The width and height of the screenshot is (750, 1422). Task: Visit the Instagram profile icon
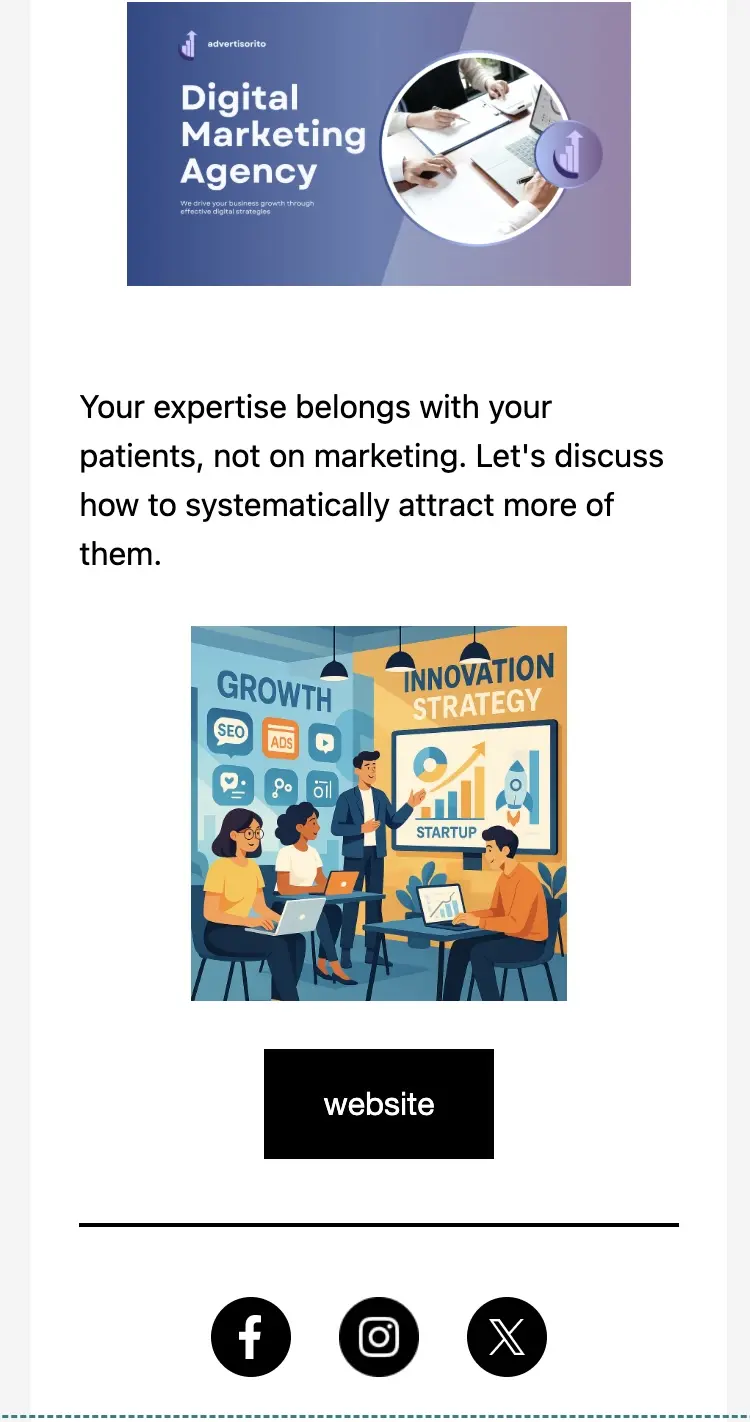pyautogui.click(x=379, y=1337)
